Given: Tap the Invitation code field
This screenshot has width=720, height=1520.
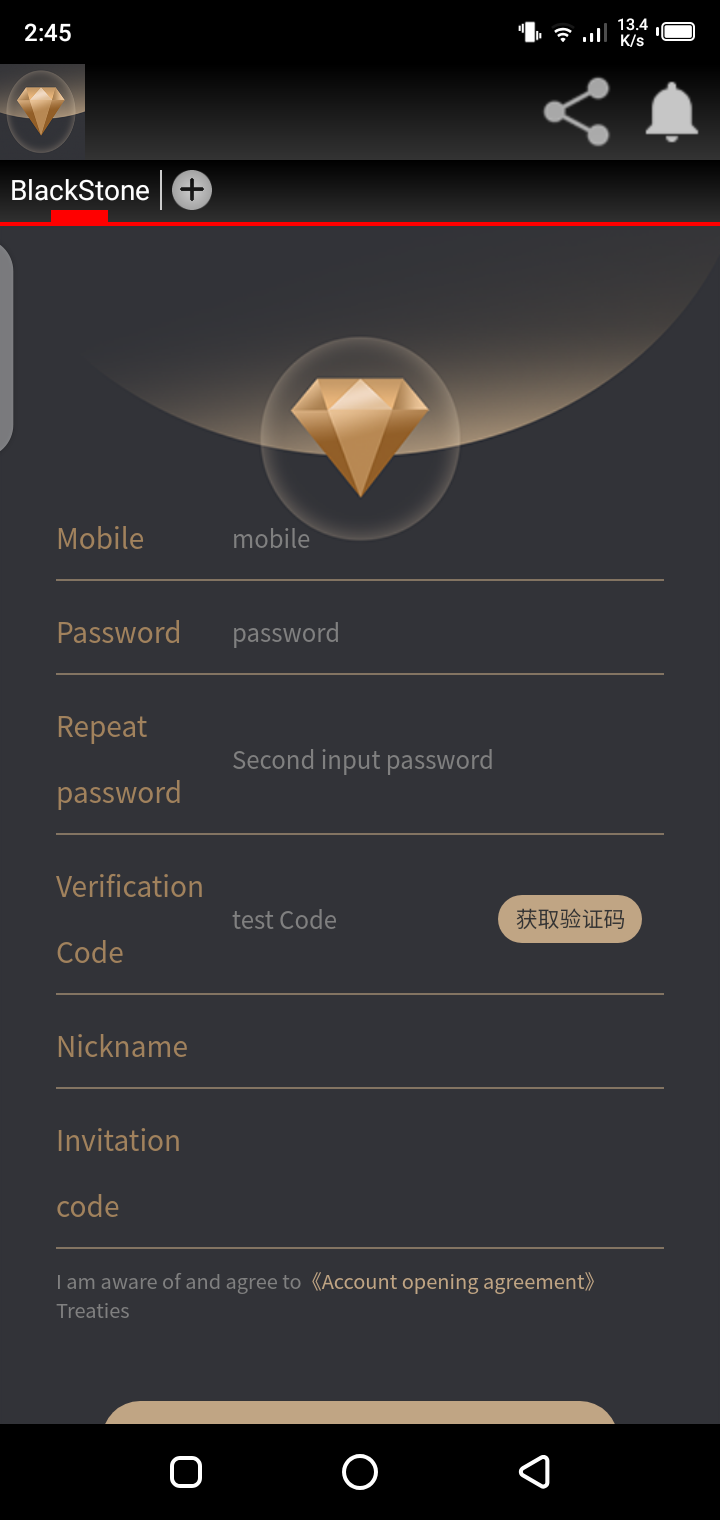Looking at the screenshot, I should pos(440,1174).
